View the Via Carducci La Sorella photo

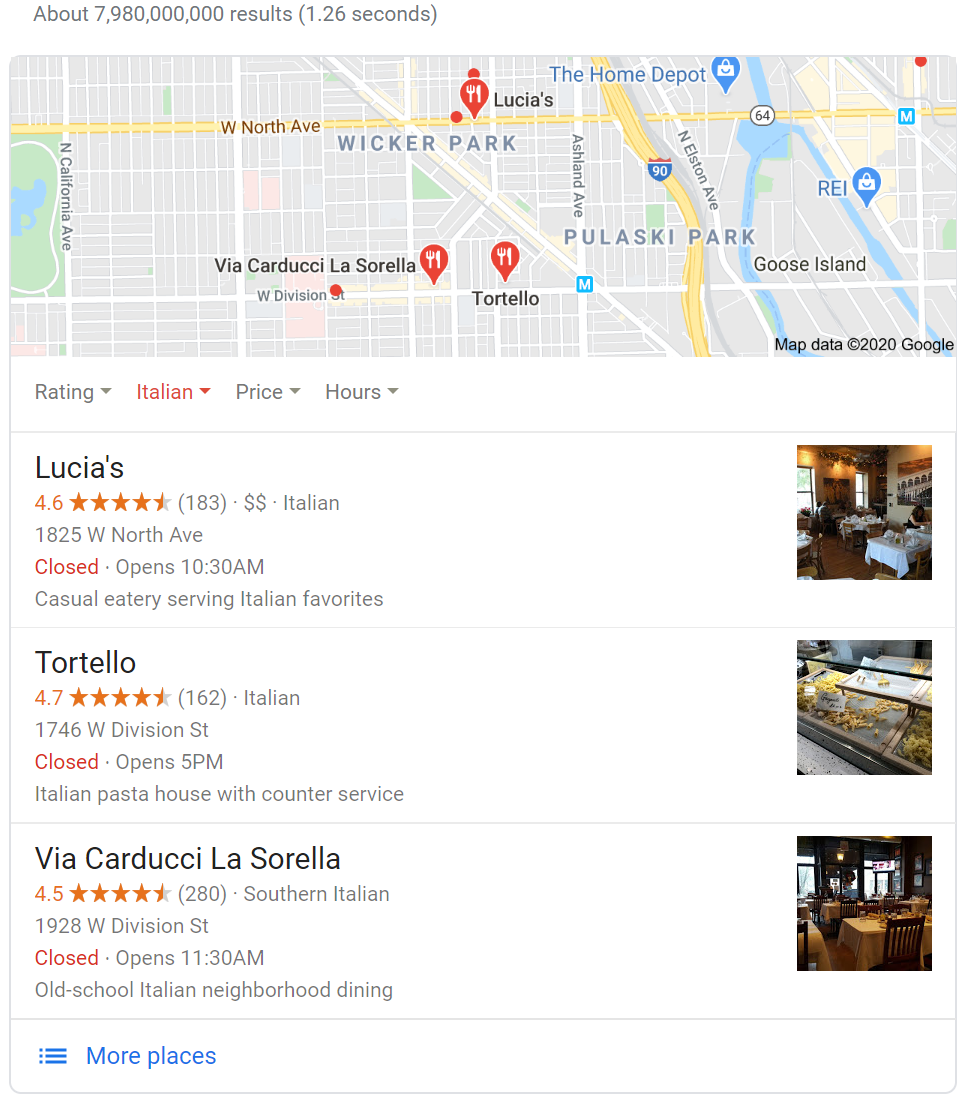point(864,903)
